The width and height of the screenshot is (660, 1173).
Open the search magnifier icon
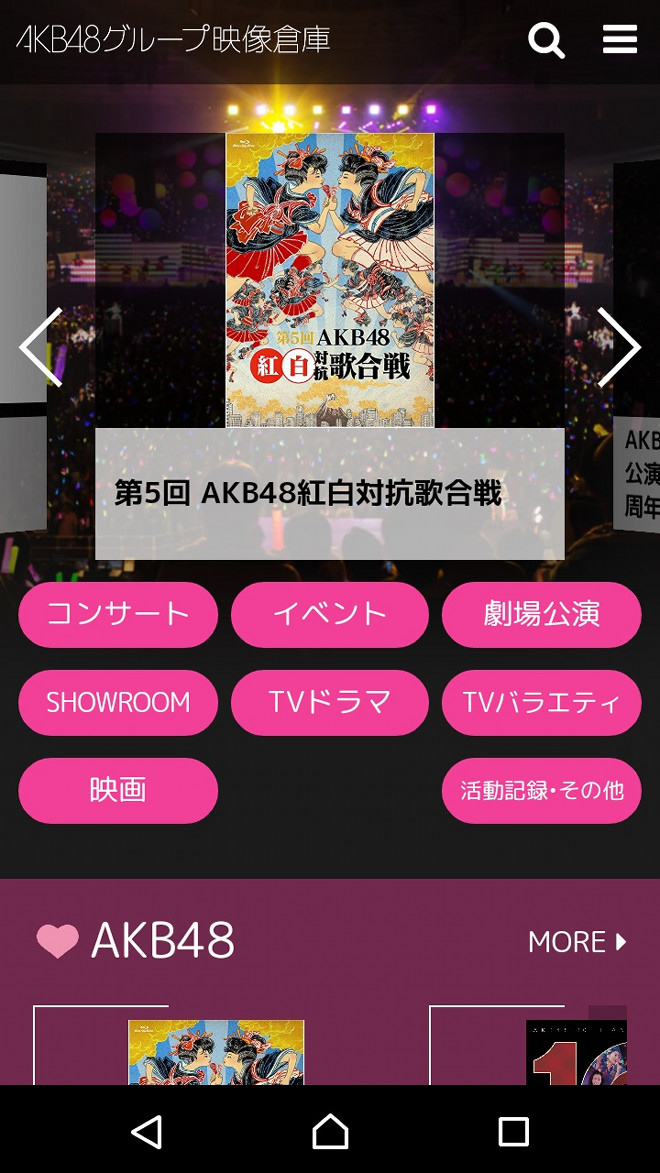546,40
